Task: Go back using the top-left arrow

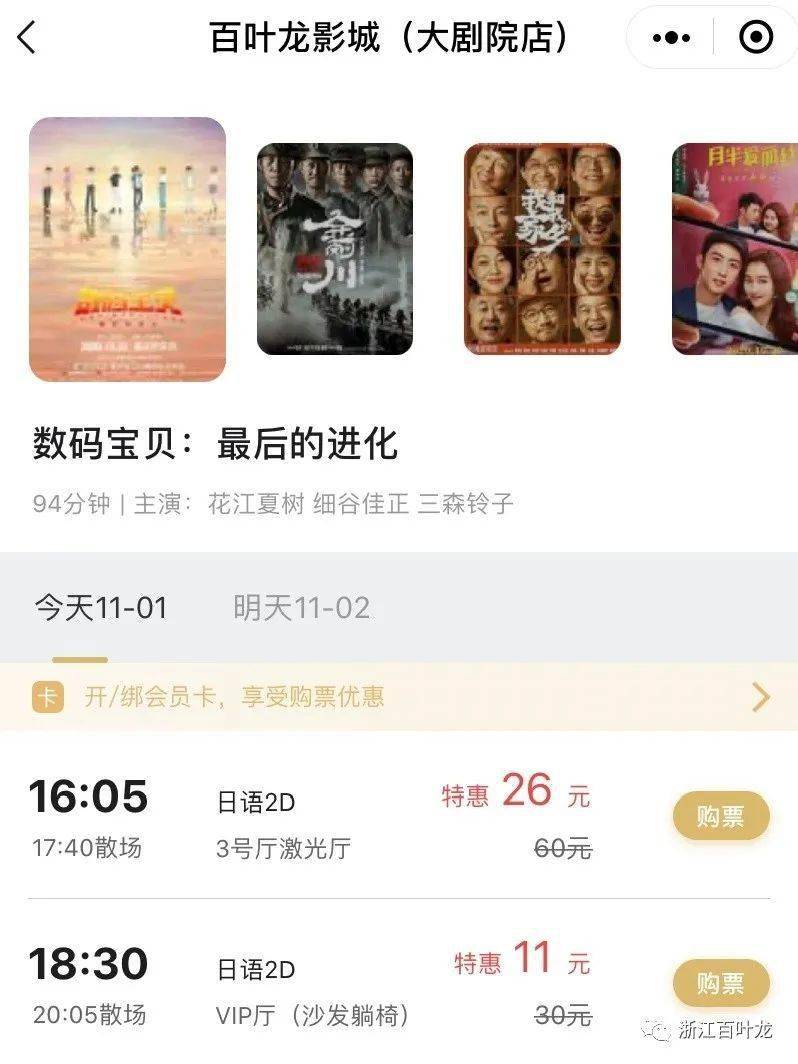Action: click(27, 38)
